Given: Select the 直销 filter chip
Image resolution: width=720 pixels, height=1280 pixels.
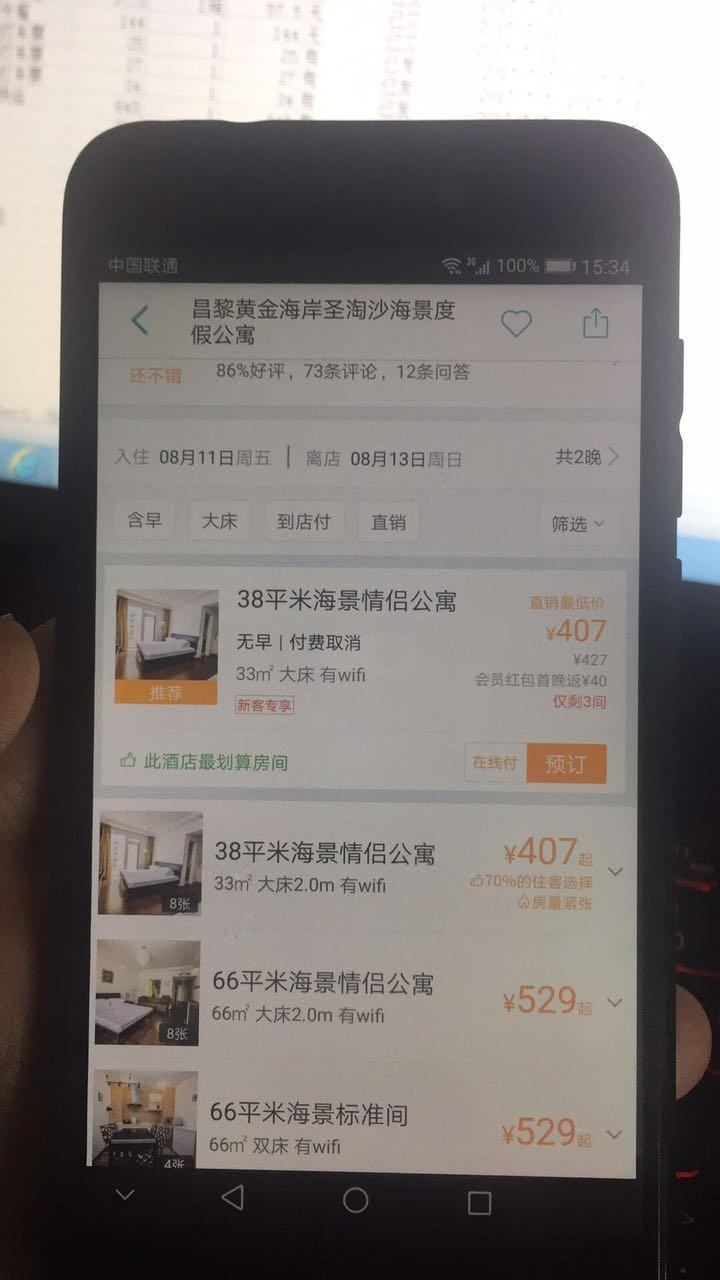Looking at the screenshot, I should click(x=388, y=522).
